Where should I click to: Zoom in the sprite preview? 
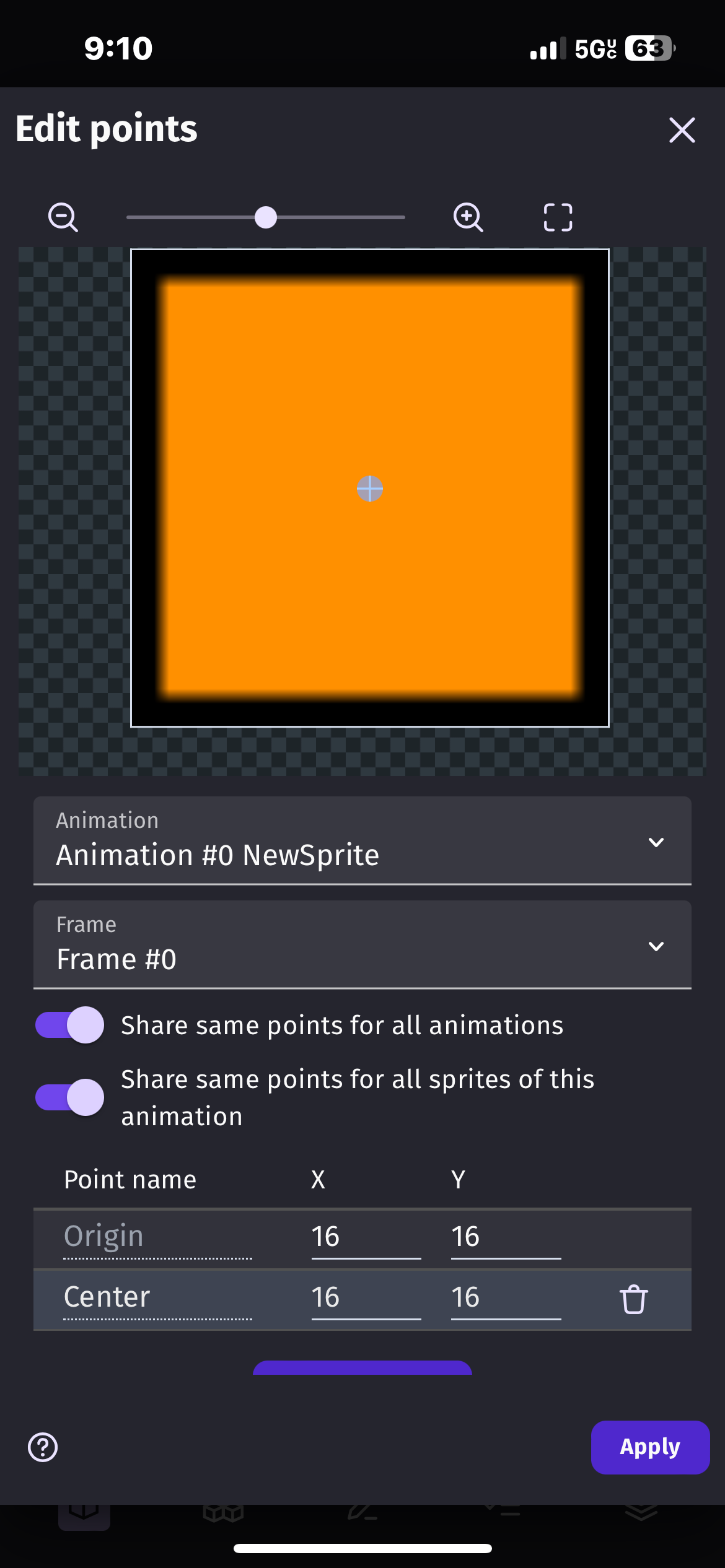(x=468, y=217)
